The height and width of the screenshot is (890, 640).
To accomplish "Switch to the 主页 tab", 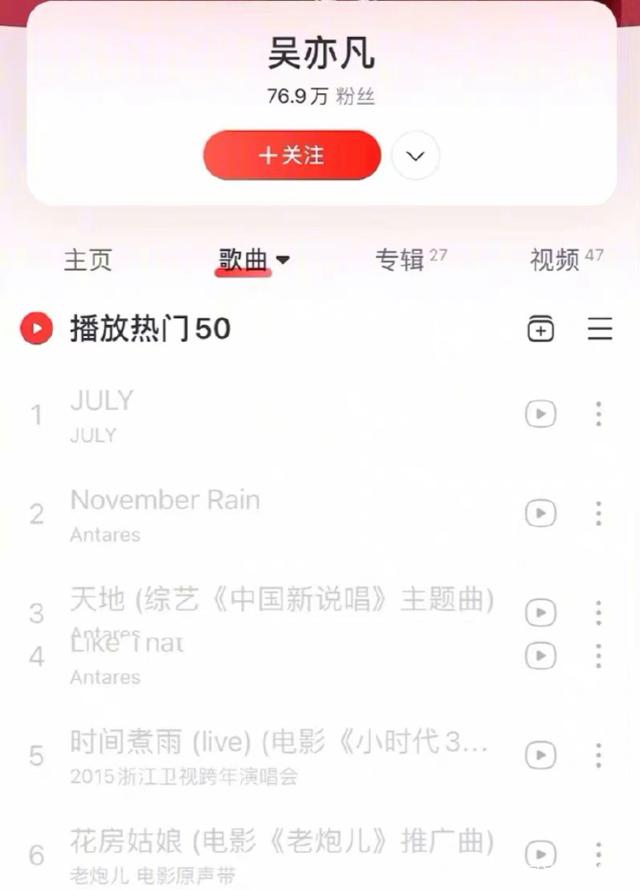I will point(88,260).
